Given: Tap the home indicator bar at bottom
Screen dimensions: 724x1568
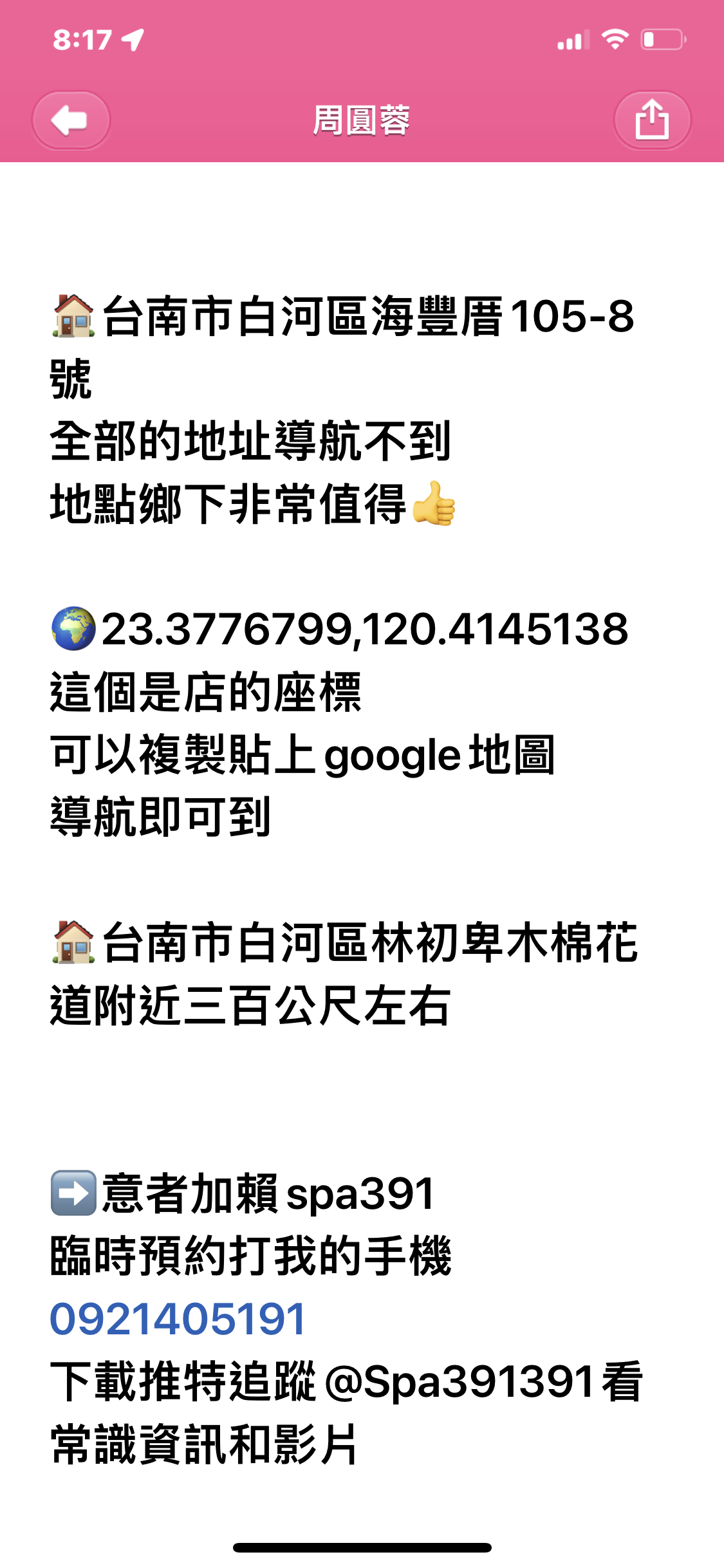Looking at the screenshot, I should point(362,1545).
